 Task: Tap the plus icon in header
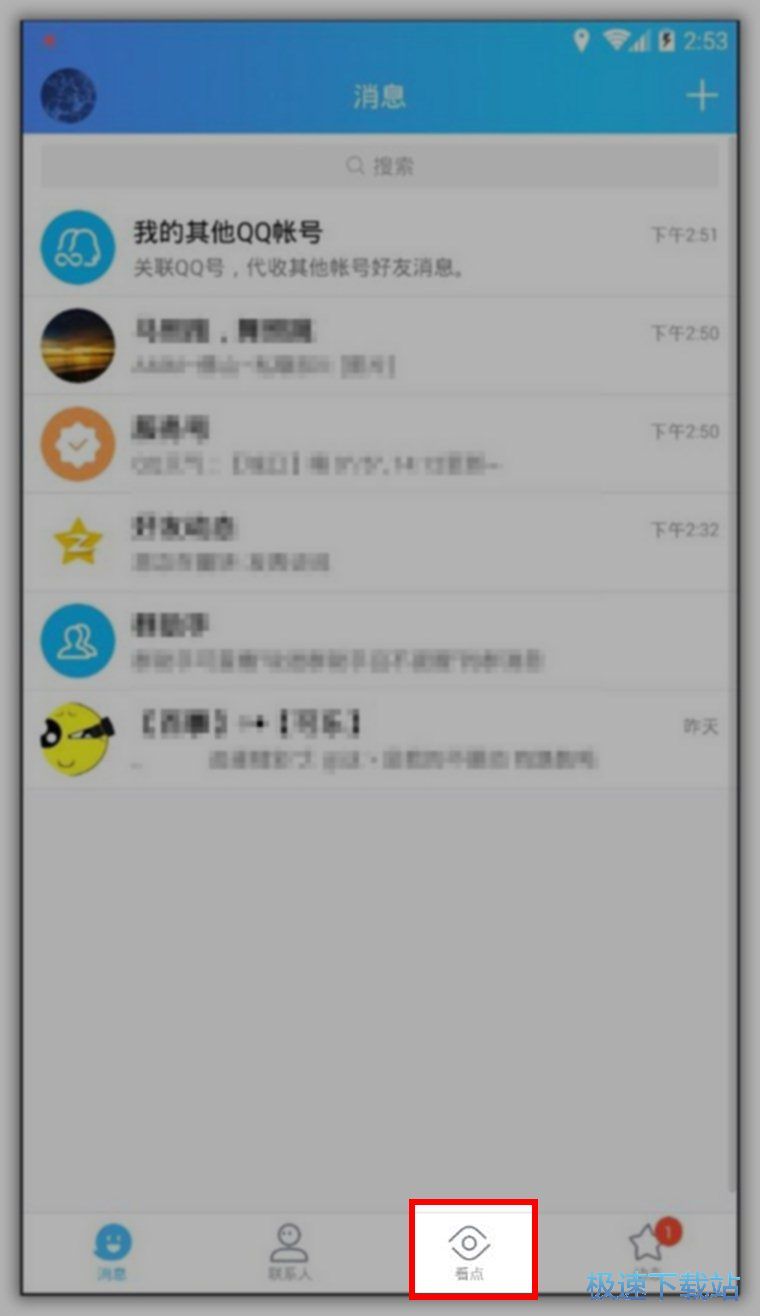tap(702, 96)
